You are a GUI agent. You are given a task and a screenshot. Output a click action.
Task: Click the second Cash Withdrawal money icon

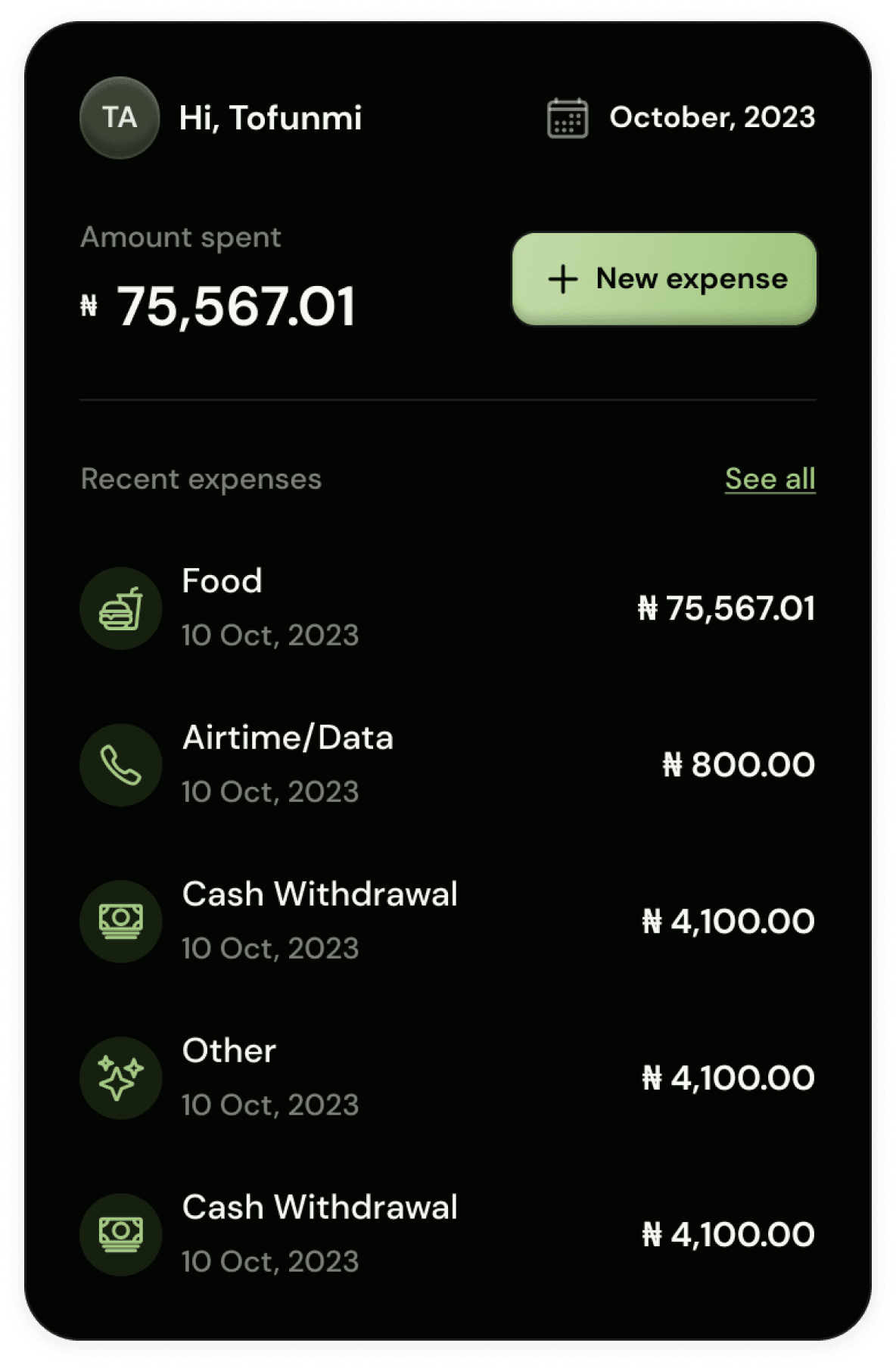point(120,1233)
